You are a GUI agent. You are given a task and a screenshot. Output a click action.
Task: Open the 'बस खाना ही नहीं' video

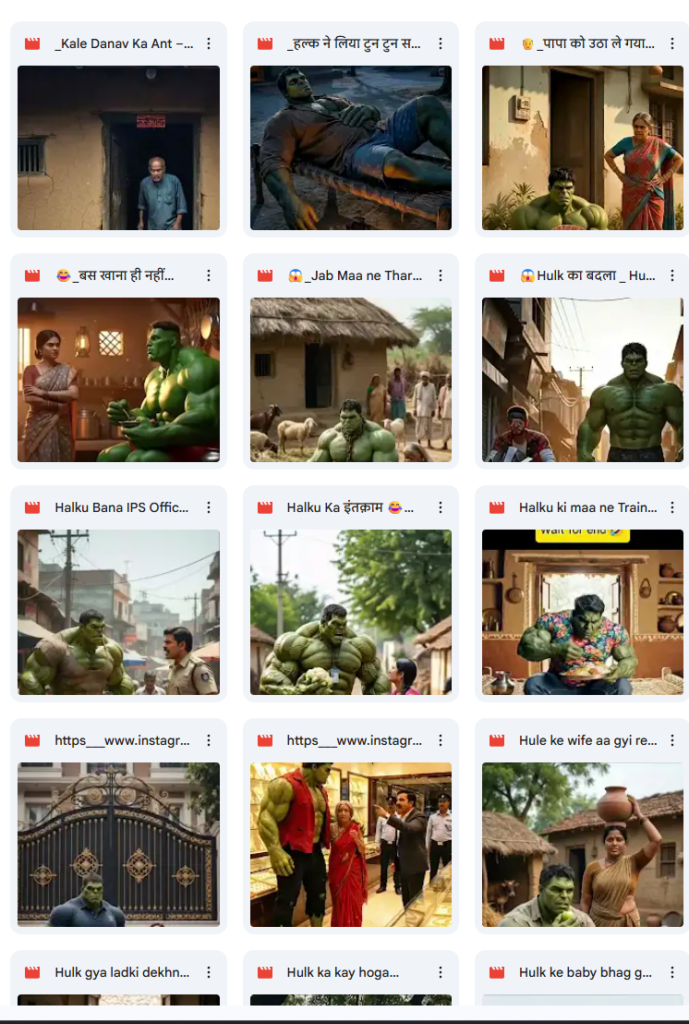118,379
